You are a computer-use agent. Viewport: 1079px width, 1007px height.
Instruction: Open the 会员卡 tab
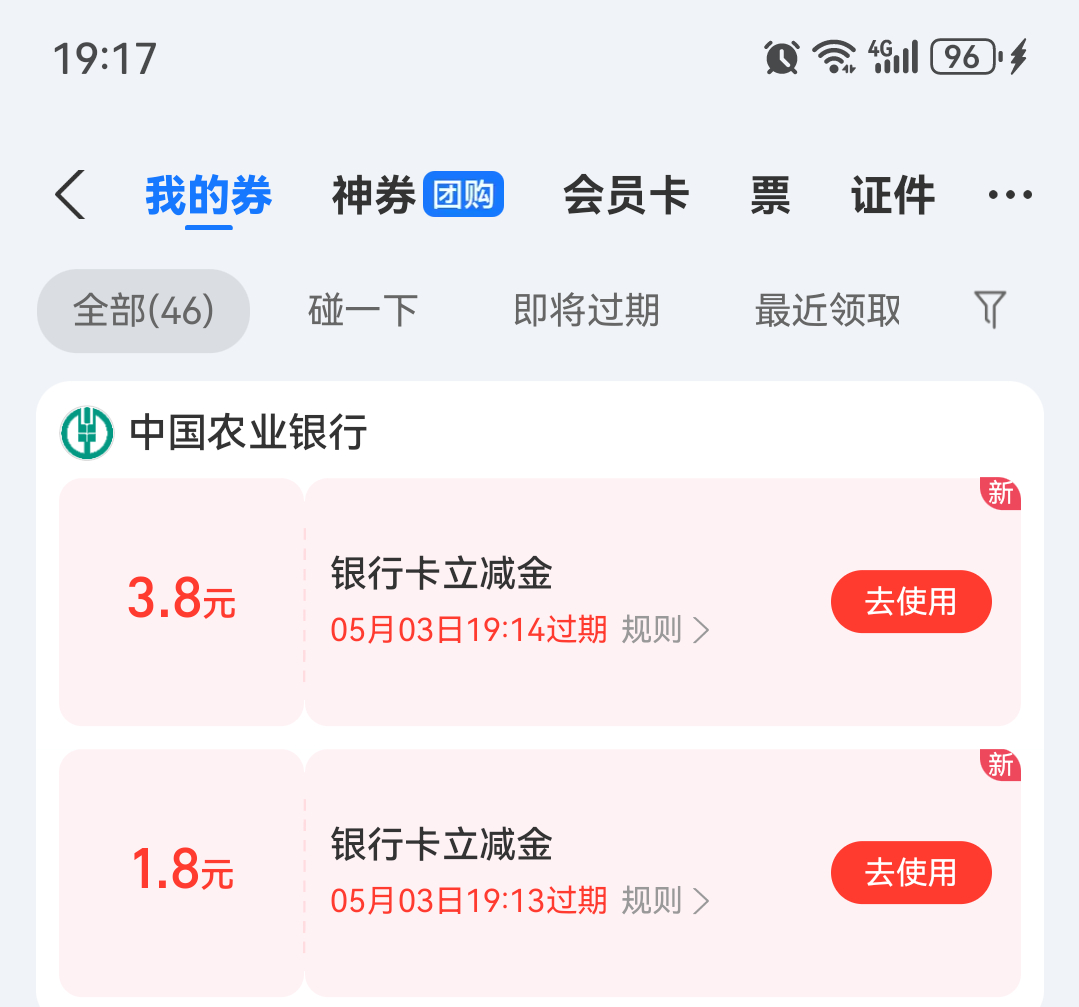(626, 195)
